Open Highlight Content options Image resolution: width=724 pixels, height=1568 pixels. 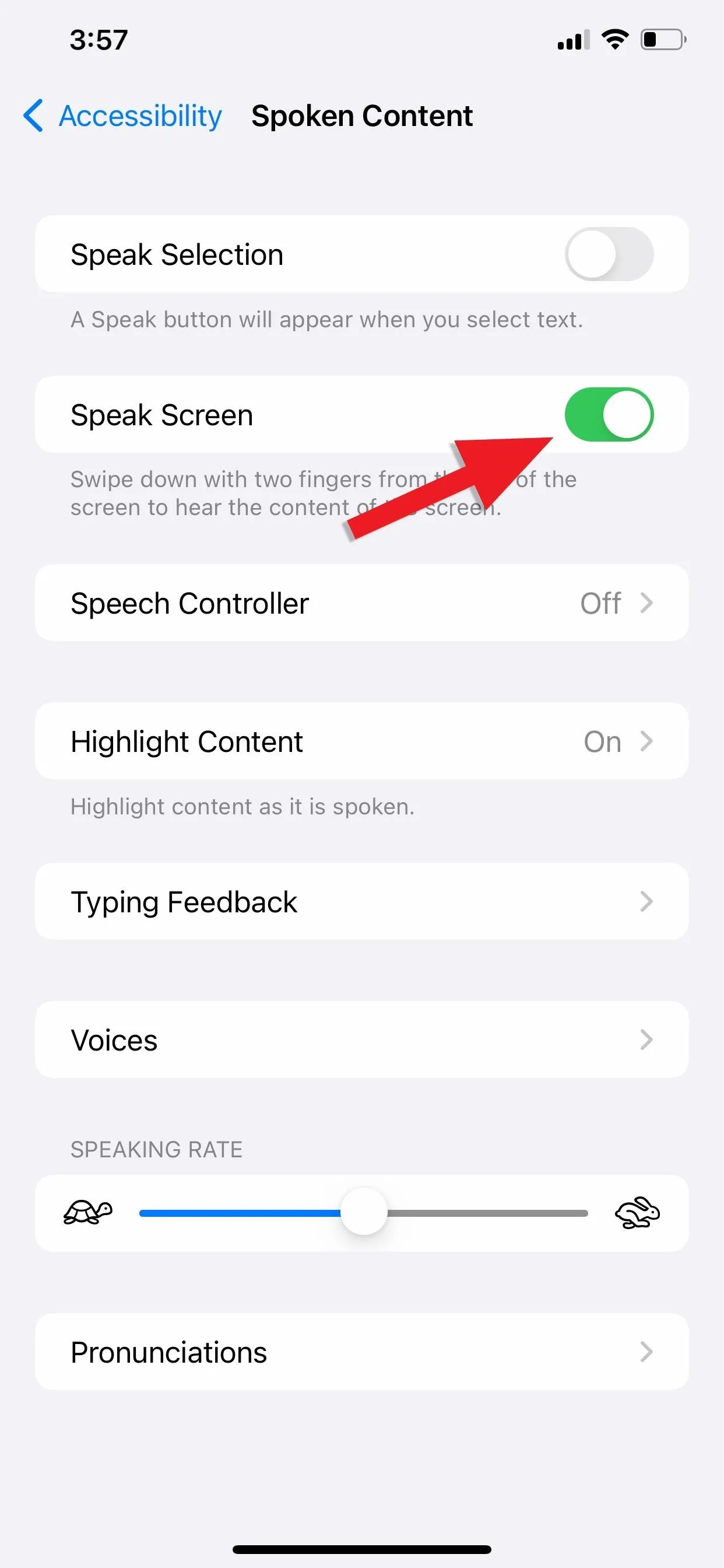tap(362, 741)
